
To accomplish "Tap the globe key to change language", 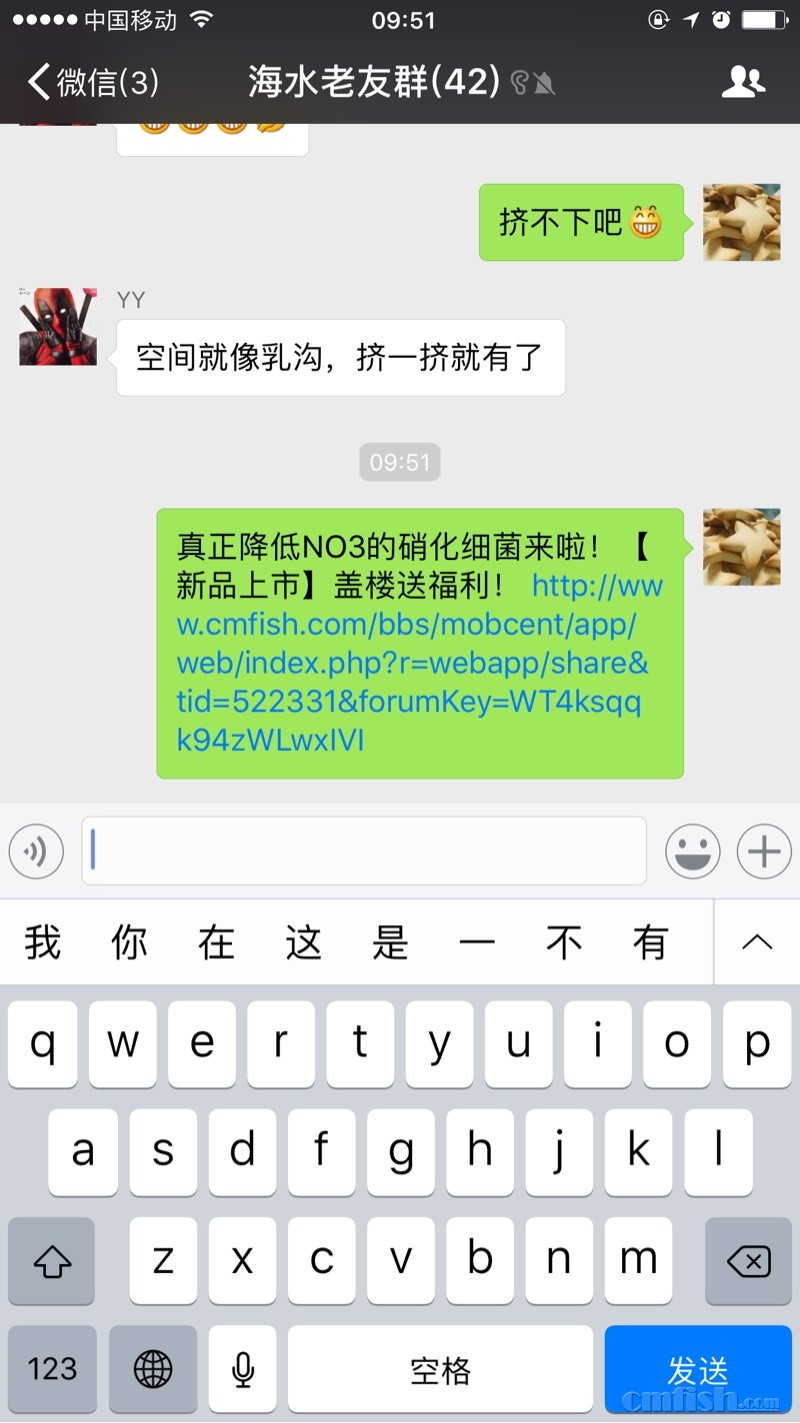I will (x=152, y=1369).
